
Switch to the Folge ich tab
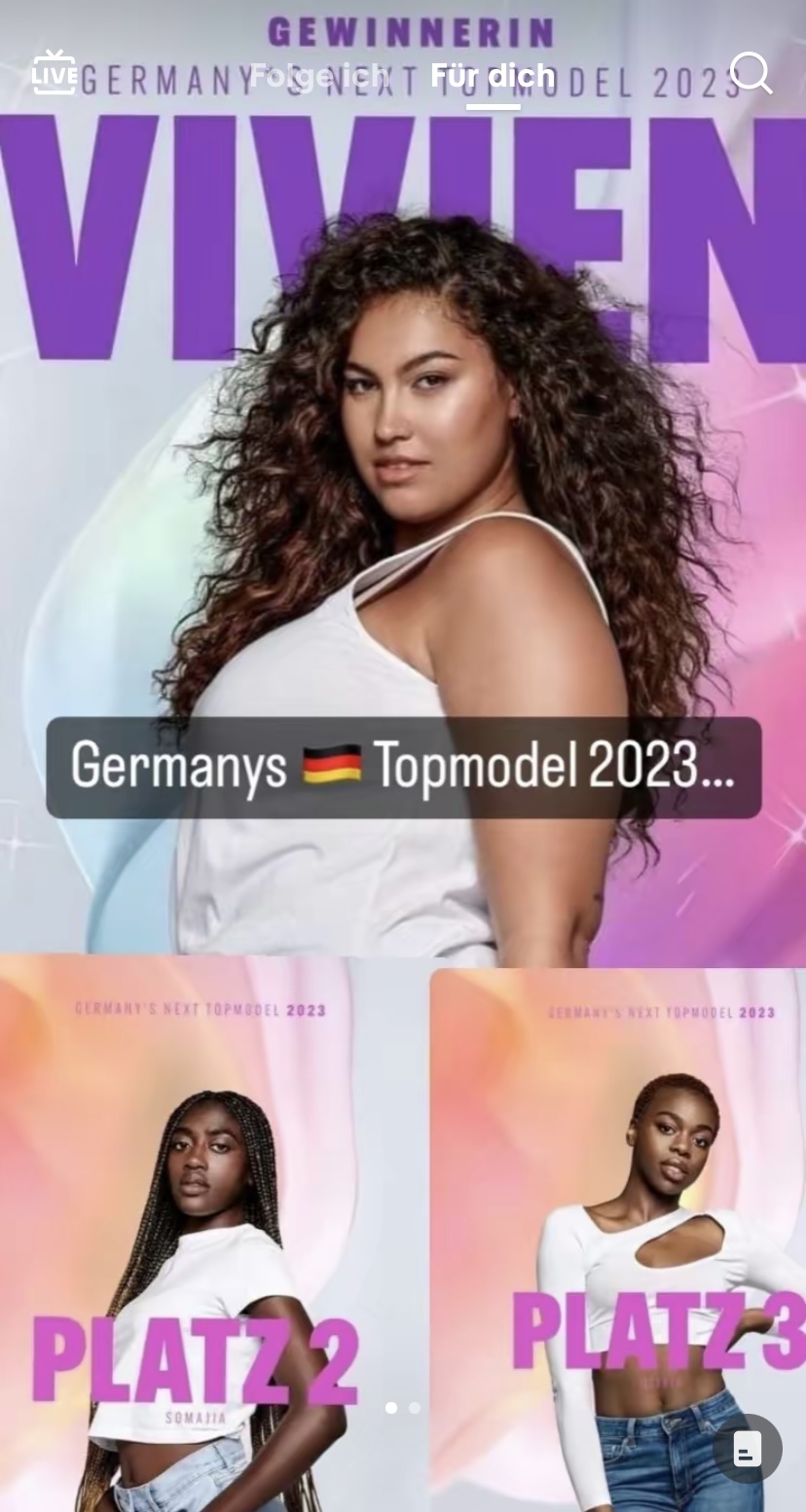point(319,75)
